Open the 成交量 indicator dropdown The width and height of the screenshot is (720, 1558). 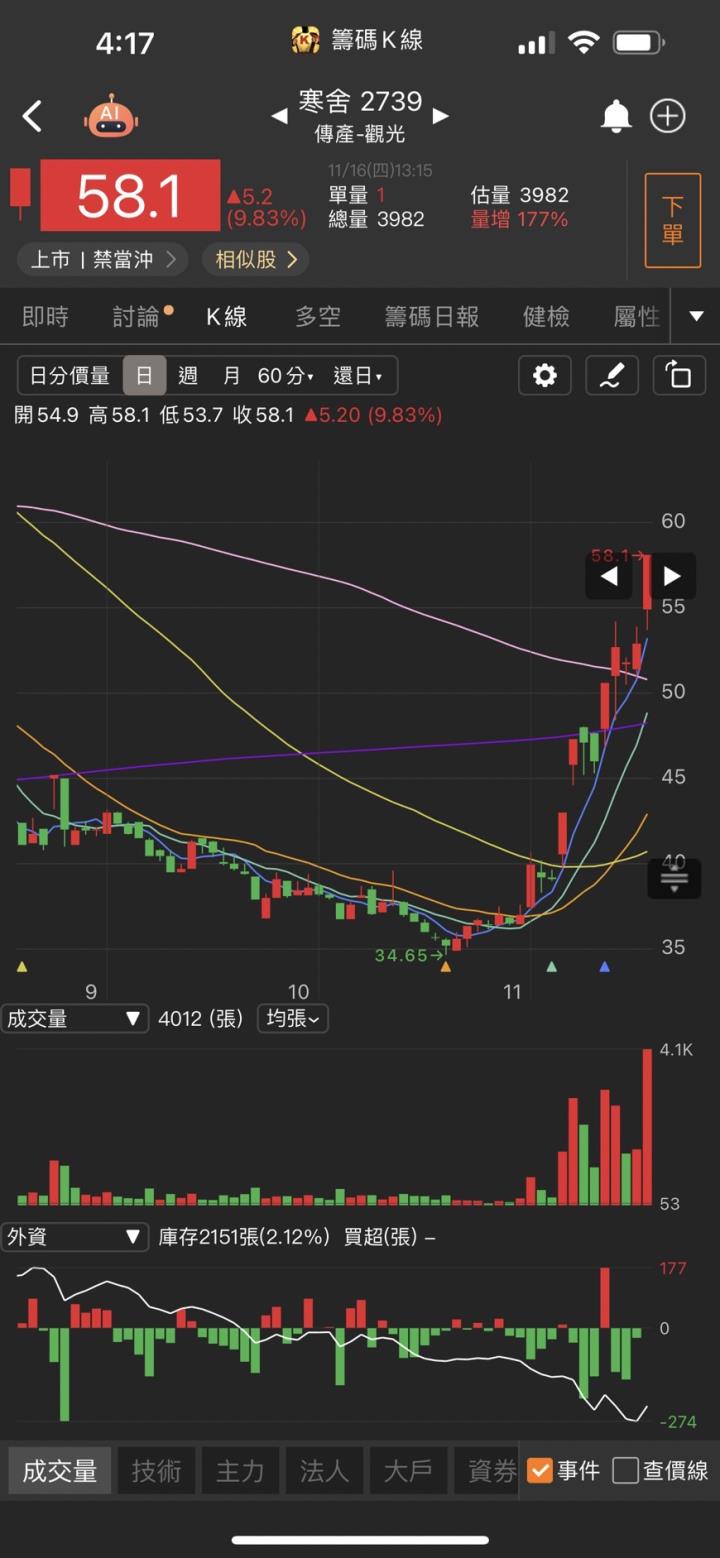click(74, 1019)
